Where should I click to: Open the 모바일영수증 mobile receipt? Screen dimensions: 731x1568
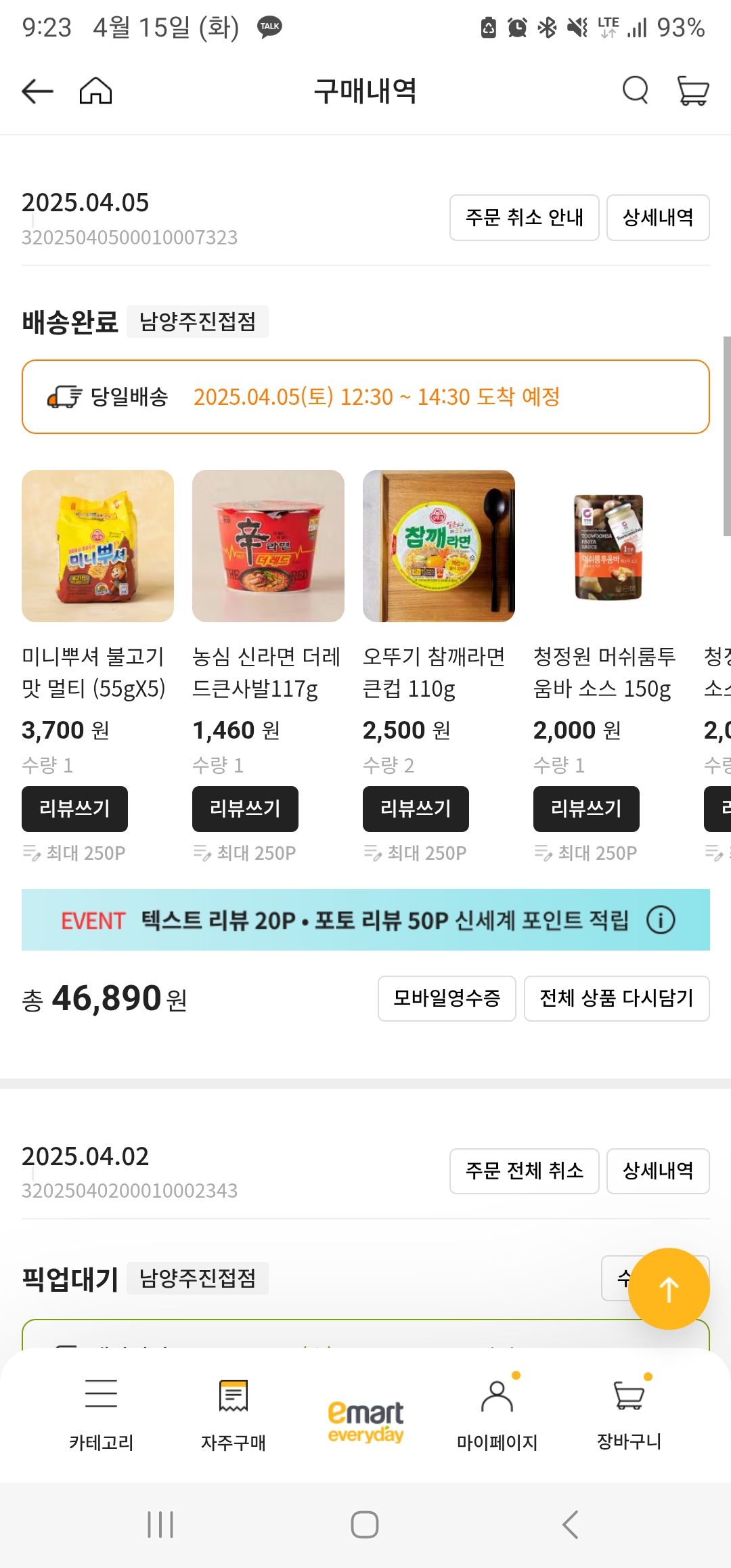coord(446,999)
